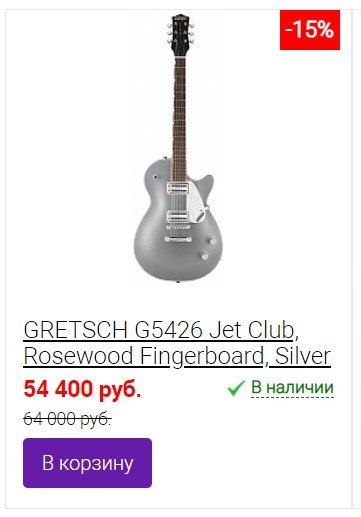361x517 pixels.
Task: Add the Gretsch guitar to cart
Action: pos(87,463)
